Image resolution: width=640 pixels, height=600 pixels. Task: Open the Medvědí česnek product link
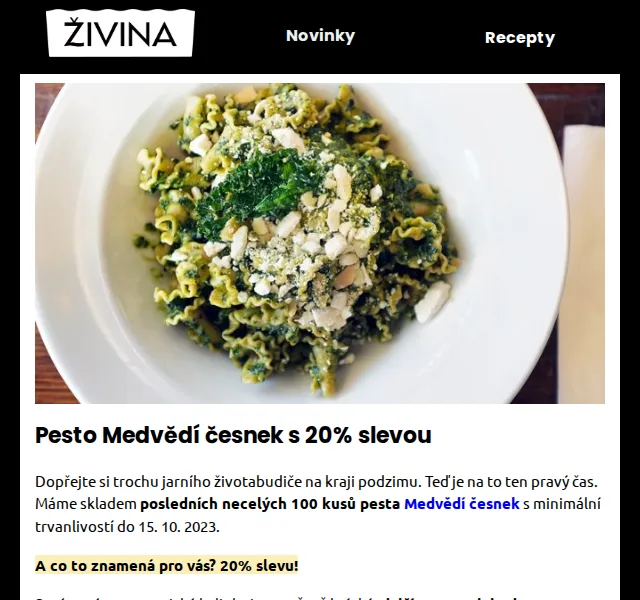(462, 504)
